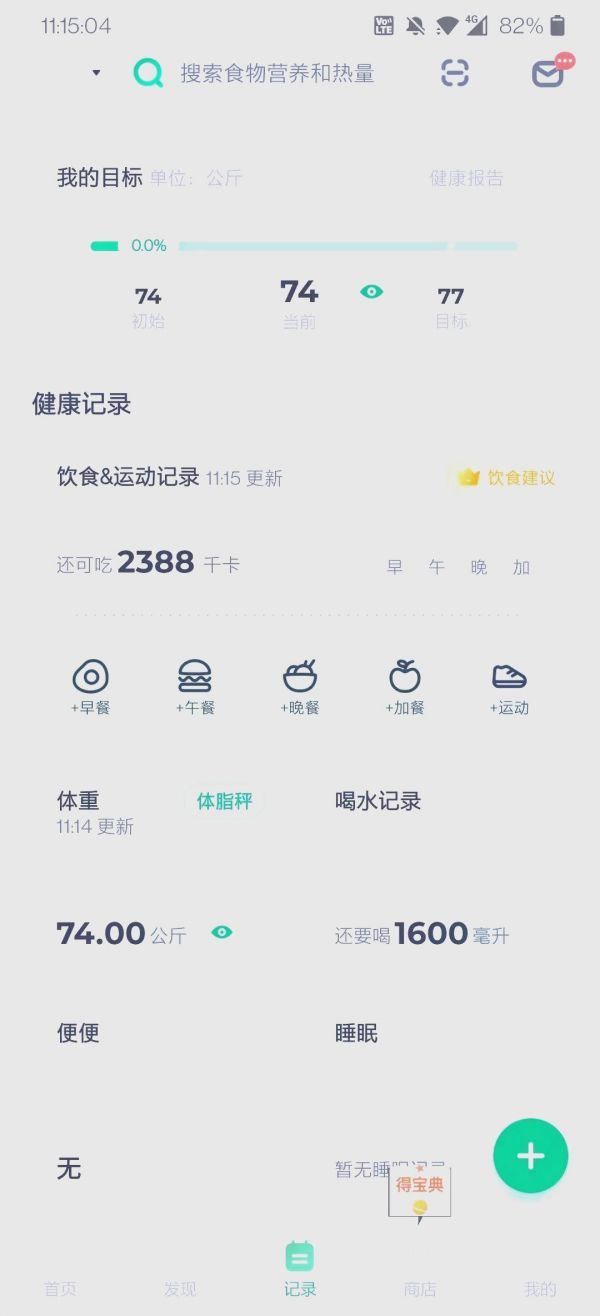Open 健康报告 health report
The image size is (600, 1316).
pos(466,178)
